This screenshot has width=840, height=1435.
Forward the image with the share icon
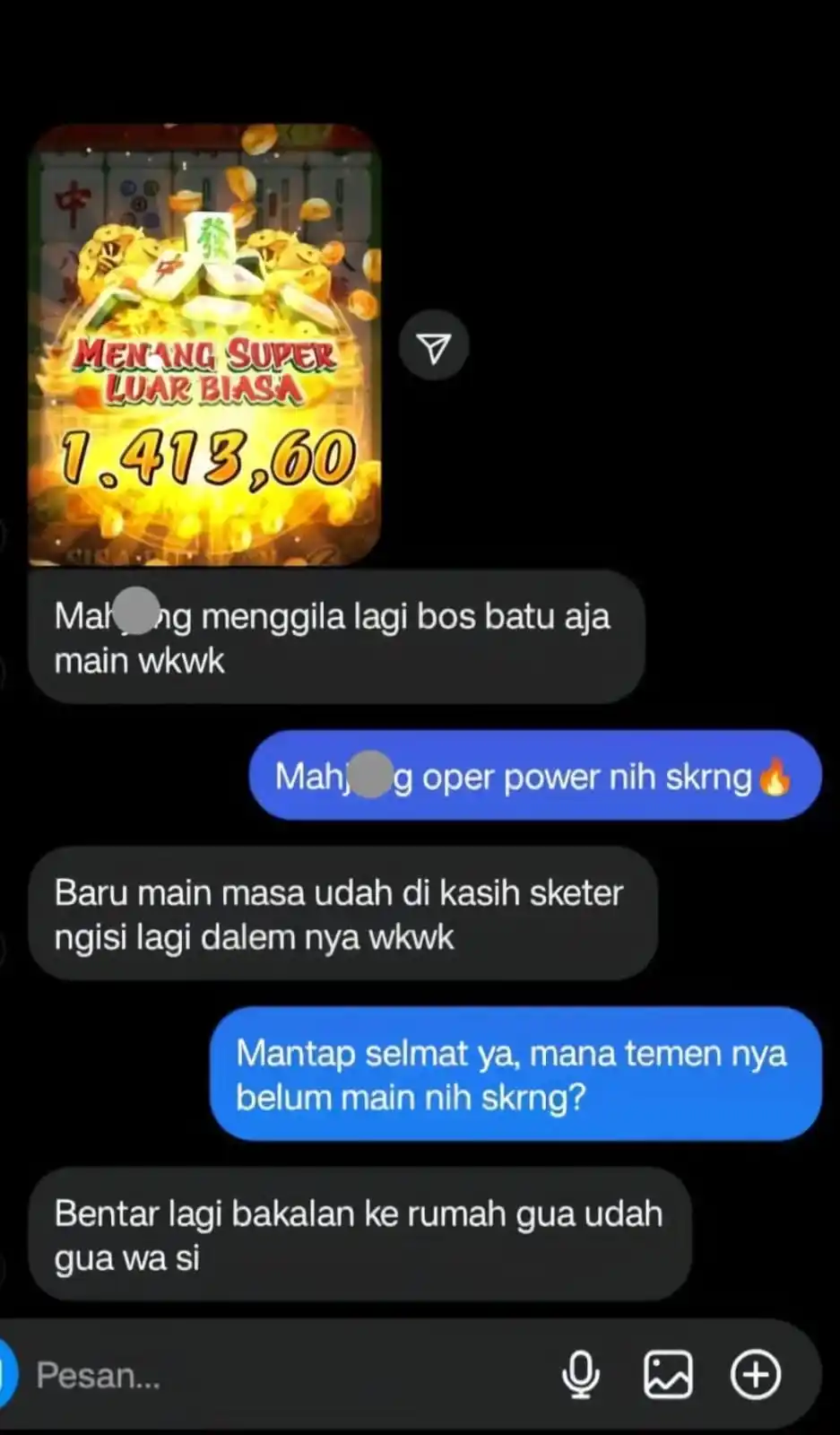tap(434, 347)
